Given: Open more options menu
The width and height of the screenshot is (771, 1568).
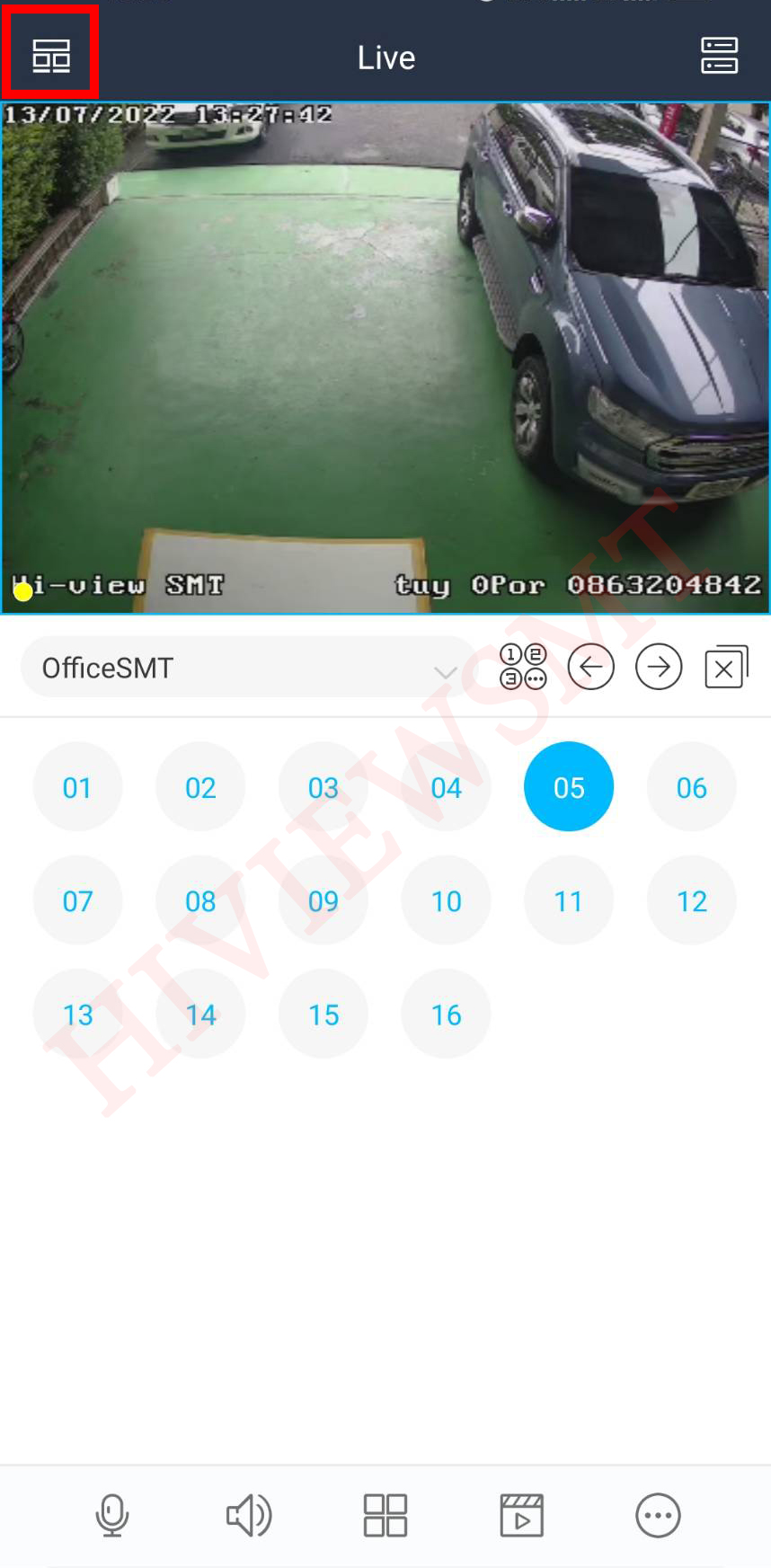Looking at the screenshot, I should pyautogui.click(x=658, y=1515).
